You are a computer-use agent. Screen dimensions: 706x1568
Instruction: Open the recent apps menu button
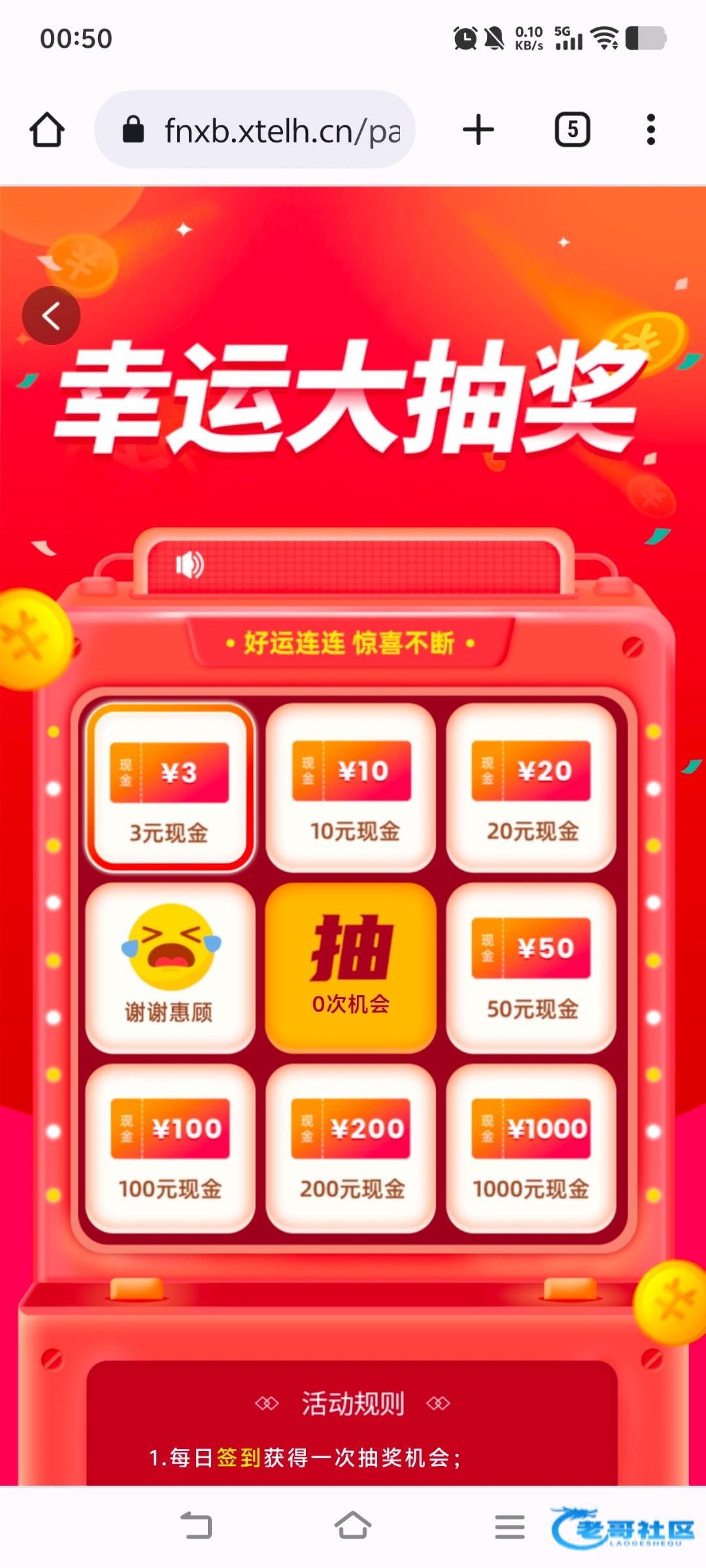coord(509,1526)
